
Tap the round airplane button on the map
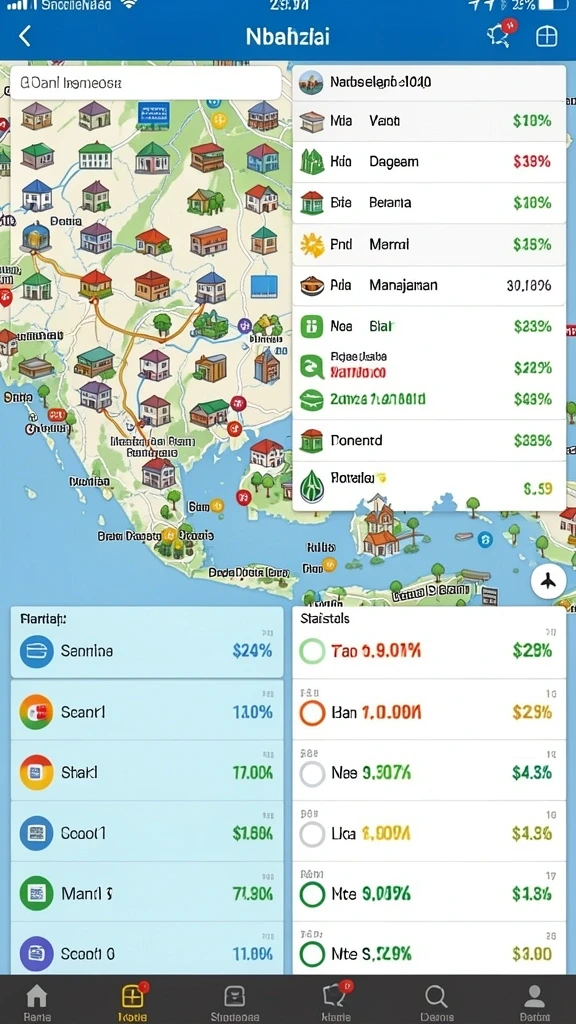(x=548, y=581)
